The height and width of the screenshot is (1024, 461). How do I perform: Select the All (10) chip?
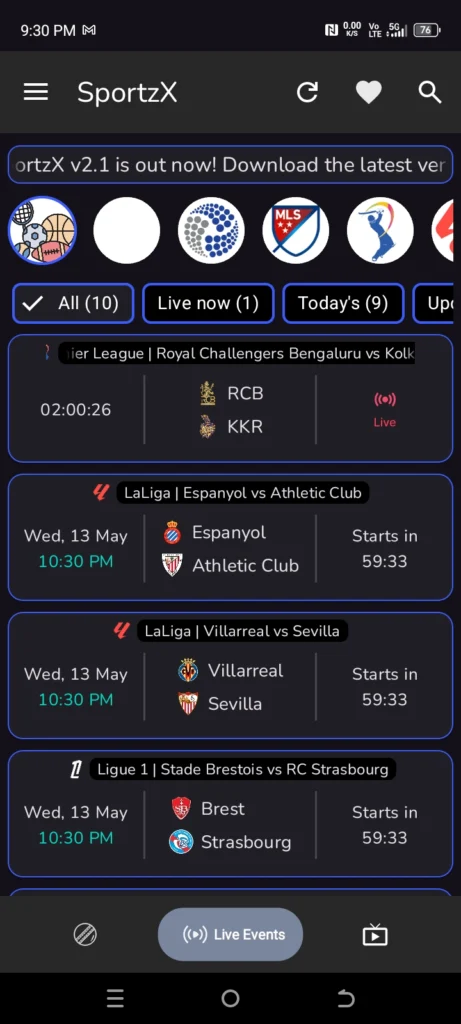pyautogui.click(x=73, y=303)
